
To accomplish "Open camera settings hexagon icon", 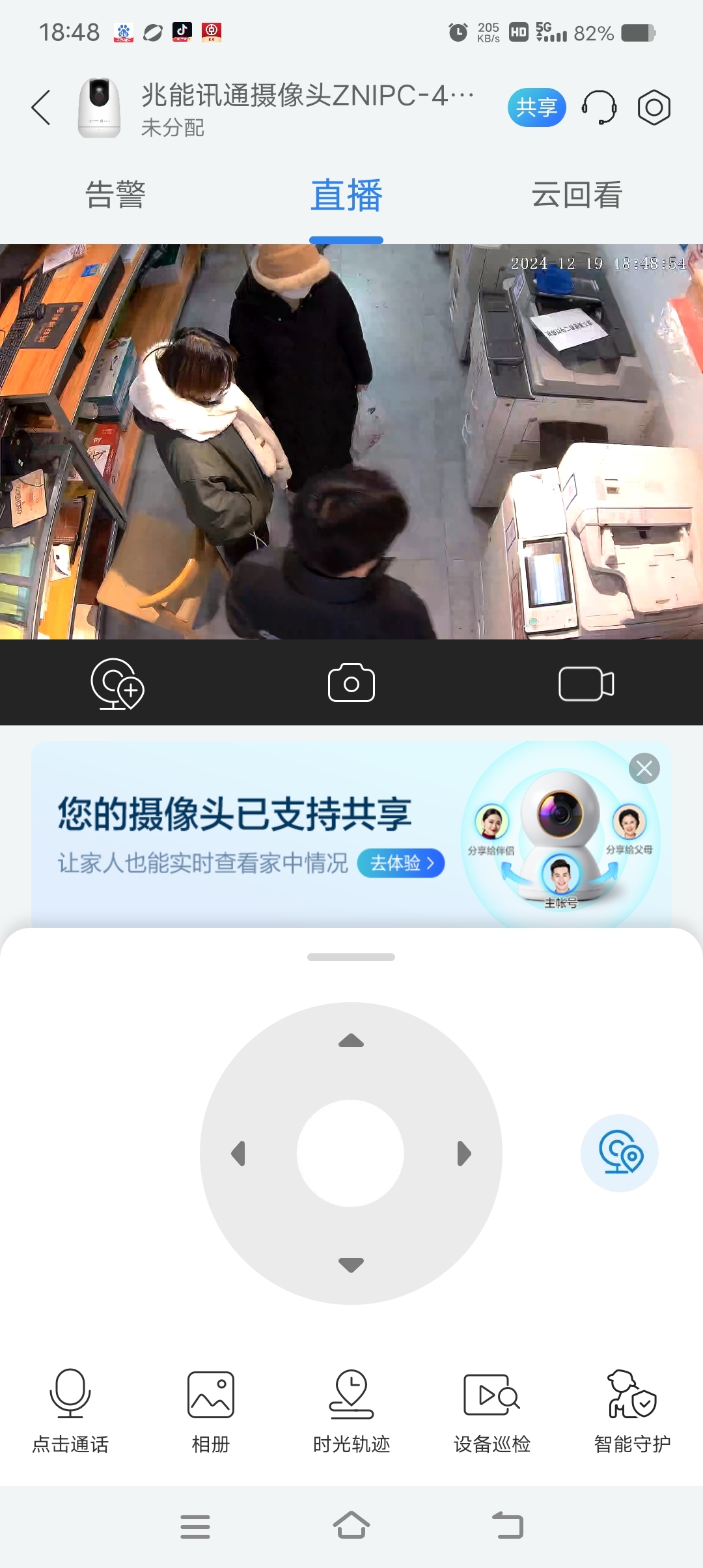I will pyautogui.click(x=654, y=107).
